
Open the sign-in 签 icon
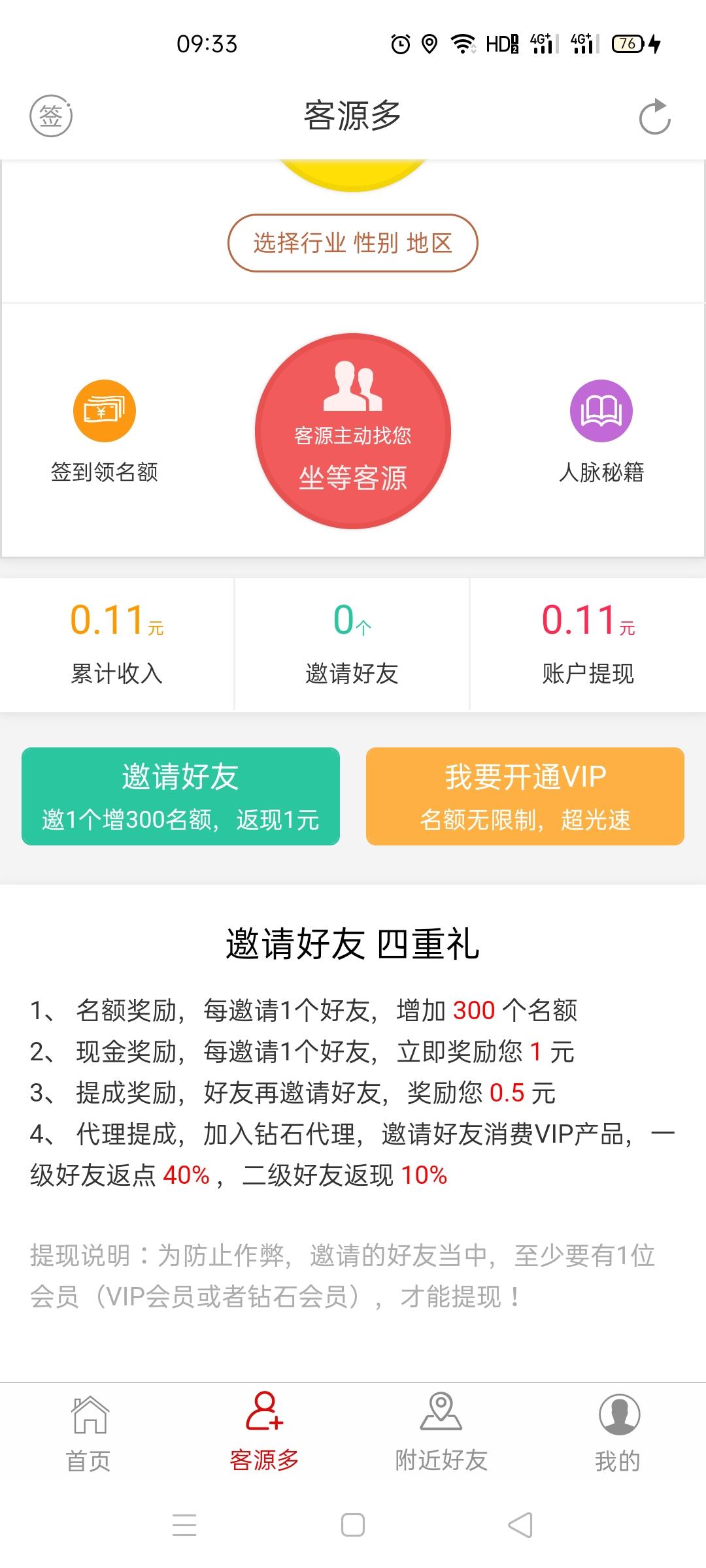[51, 116]
